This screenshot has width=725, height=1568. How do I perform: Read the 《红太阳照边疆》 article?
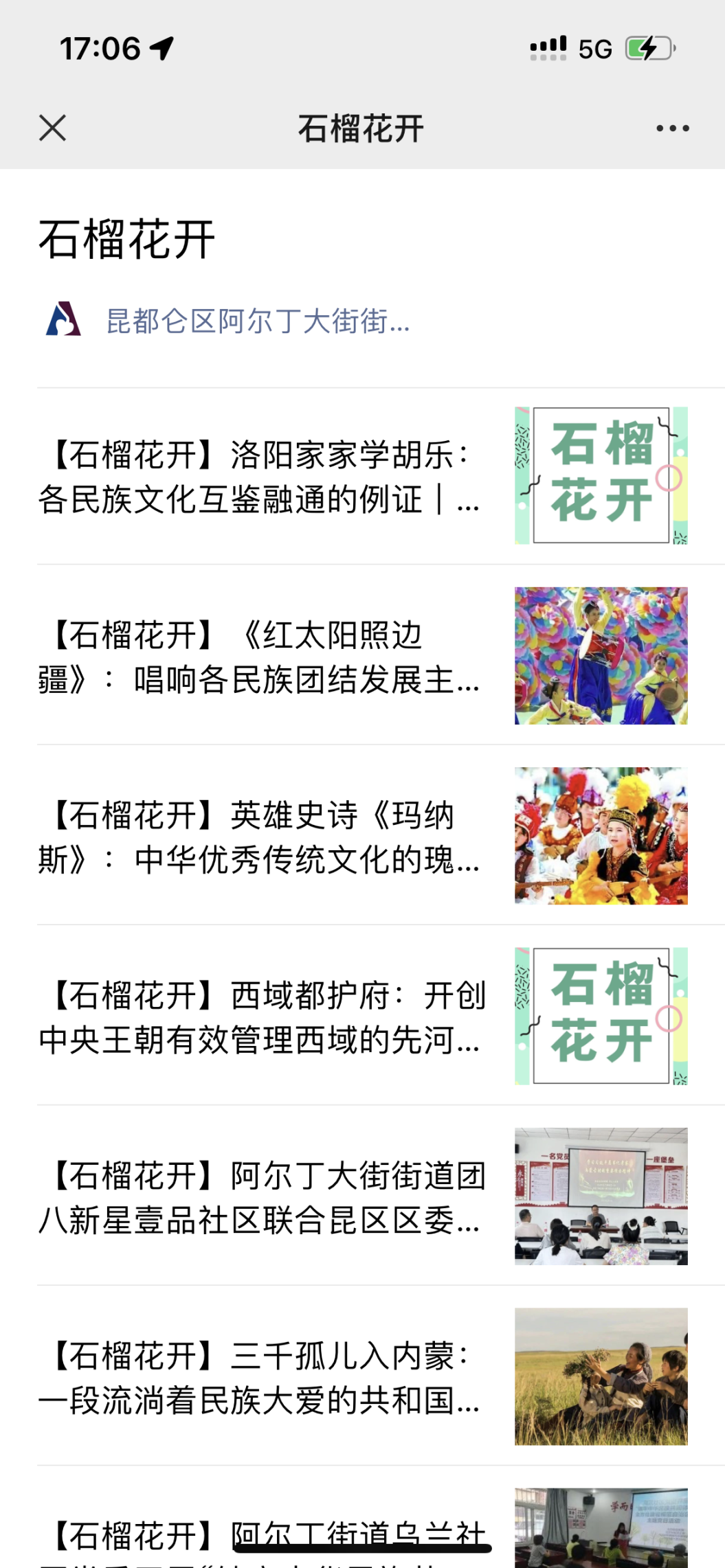click(261, 657)
